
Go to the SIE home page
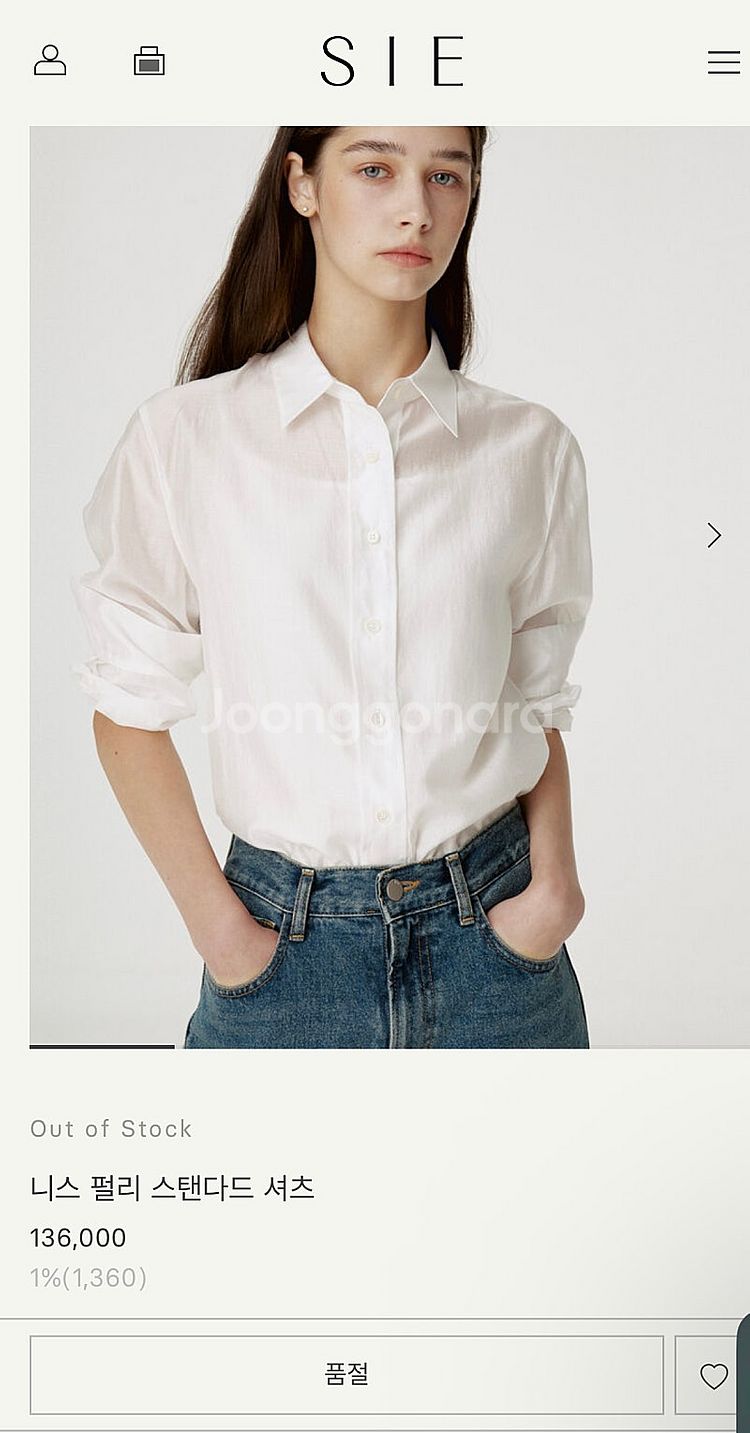point(392,62)
